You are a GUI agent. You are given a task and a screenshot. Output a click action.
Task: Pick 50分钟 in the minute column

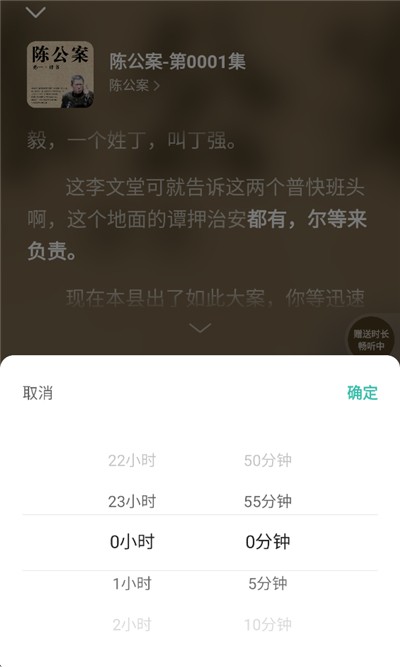268,460
